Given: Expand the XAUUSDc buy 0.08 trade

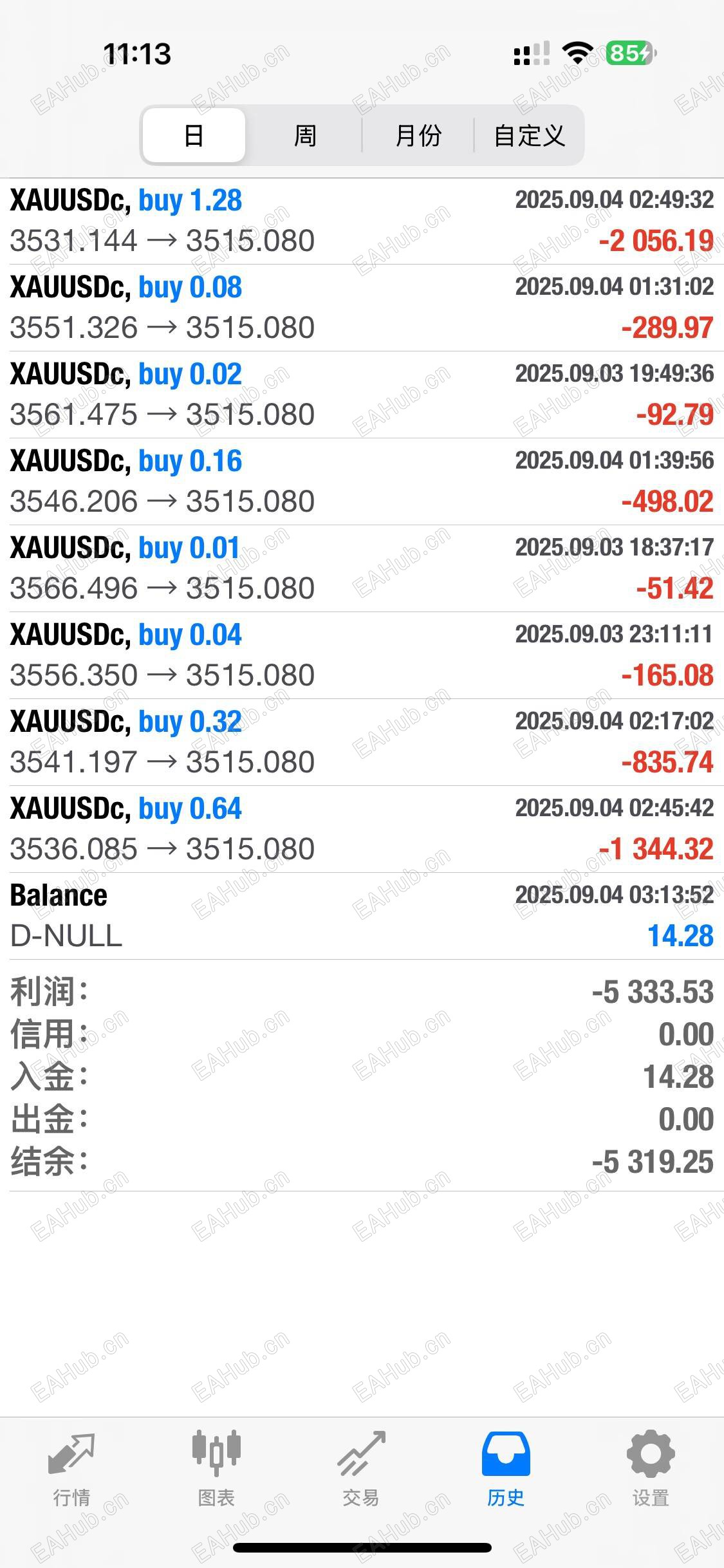Looking at the screenshot, I should click(362, 308).
